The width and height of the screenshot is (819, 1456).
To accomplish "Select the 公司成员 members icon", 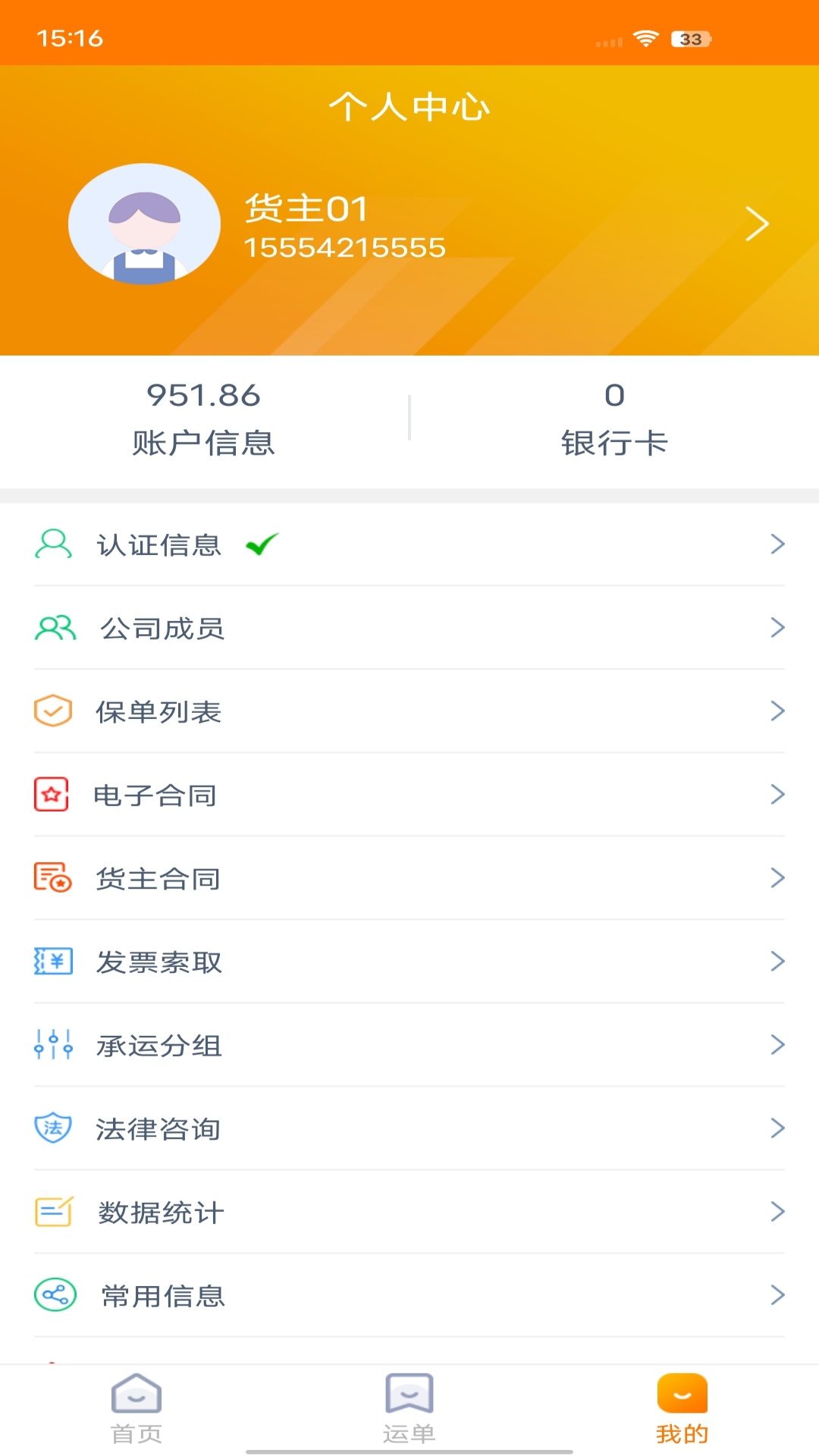I will pos(52,627).
